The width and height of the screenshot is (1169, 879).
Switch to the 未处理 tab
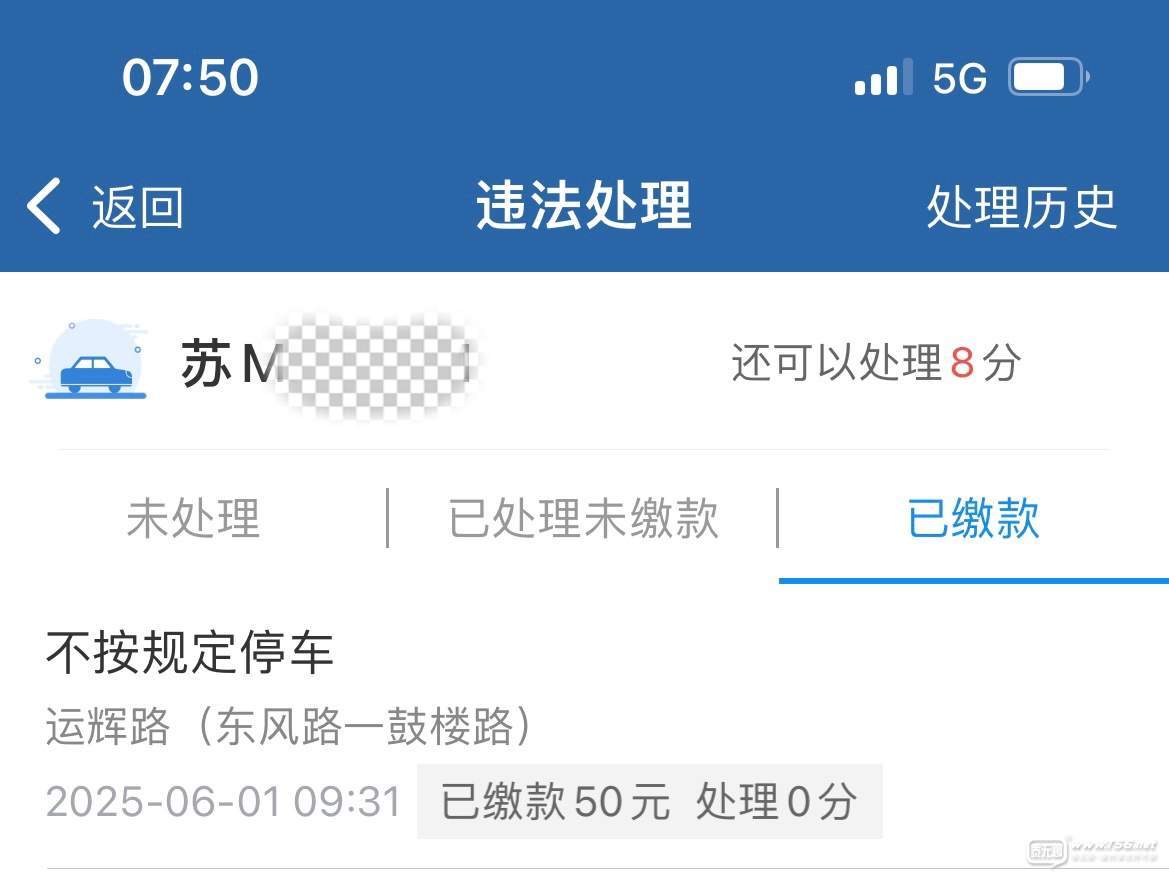pyautogui.click(x=193, y=519)
